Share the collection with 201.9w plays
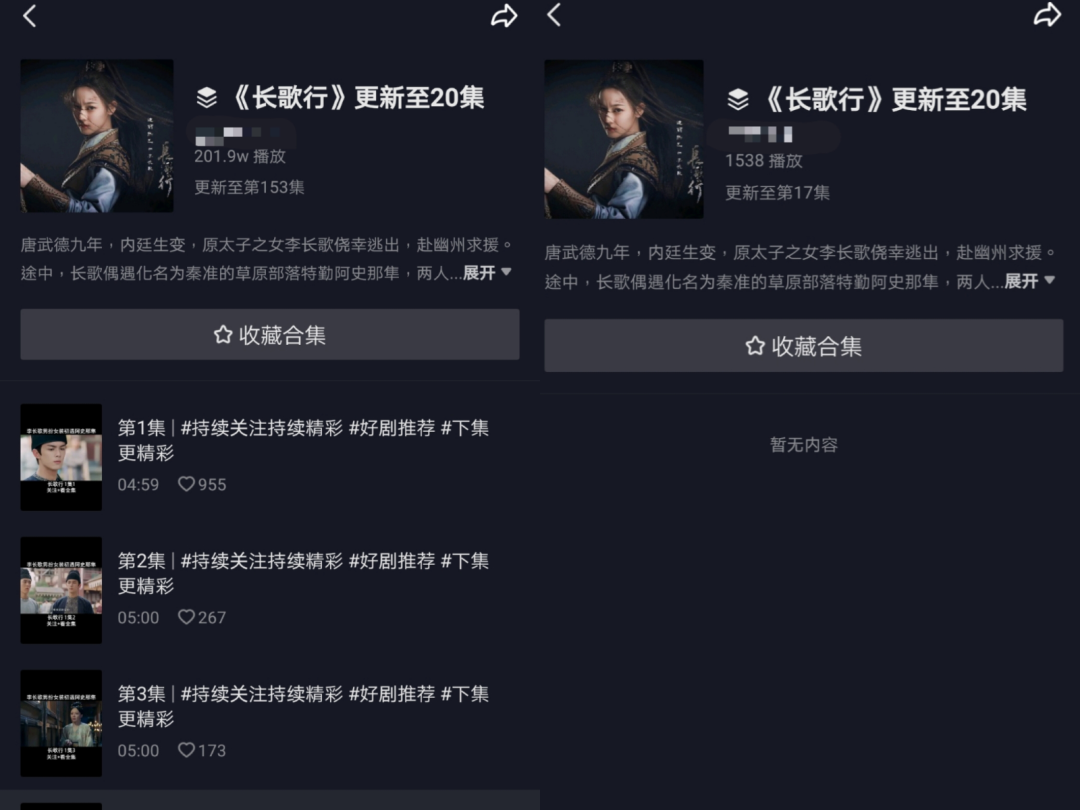The height and width of the screenshot is (810, 1080). [x=504, y=16]
